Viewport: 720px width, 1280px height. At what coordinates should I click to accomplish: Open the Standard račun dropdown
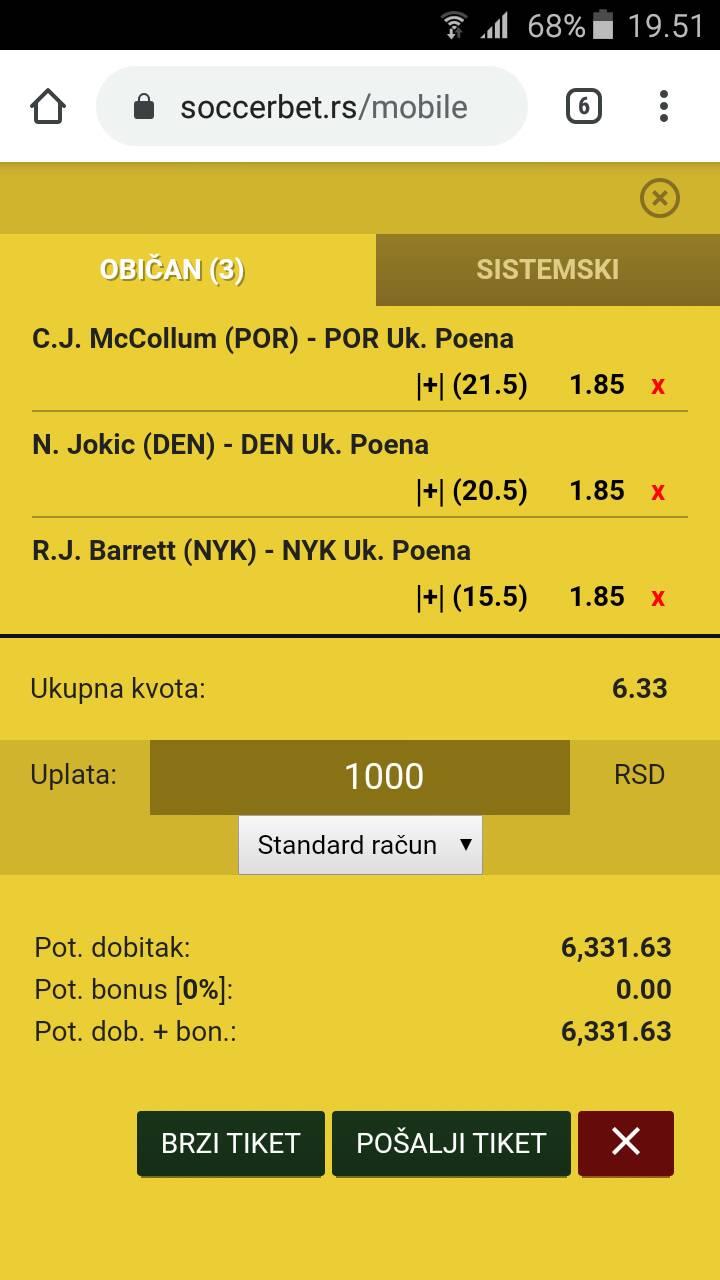pos(360,845)
